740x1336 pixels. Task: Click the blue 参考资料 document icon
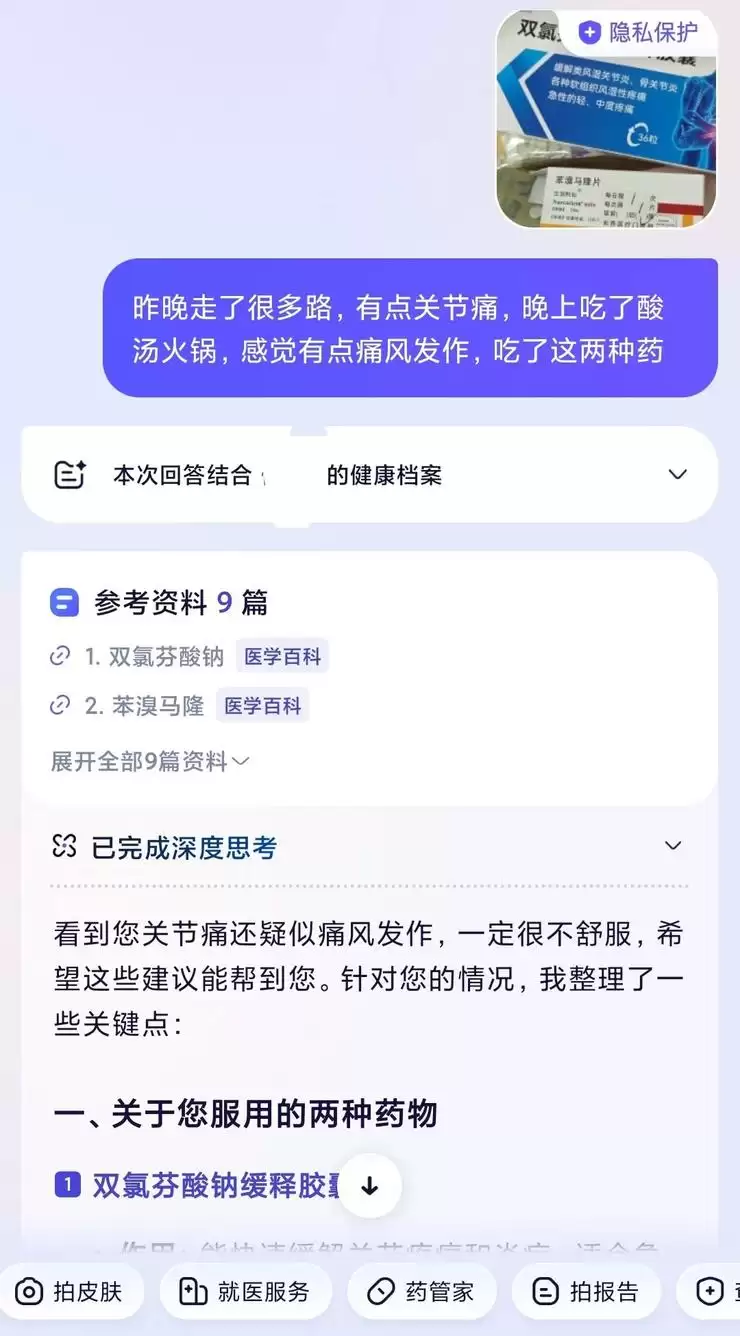pyautogui.click(x=62, y=602)
